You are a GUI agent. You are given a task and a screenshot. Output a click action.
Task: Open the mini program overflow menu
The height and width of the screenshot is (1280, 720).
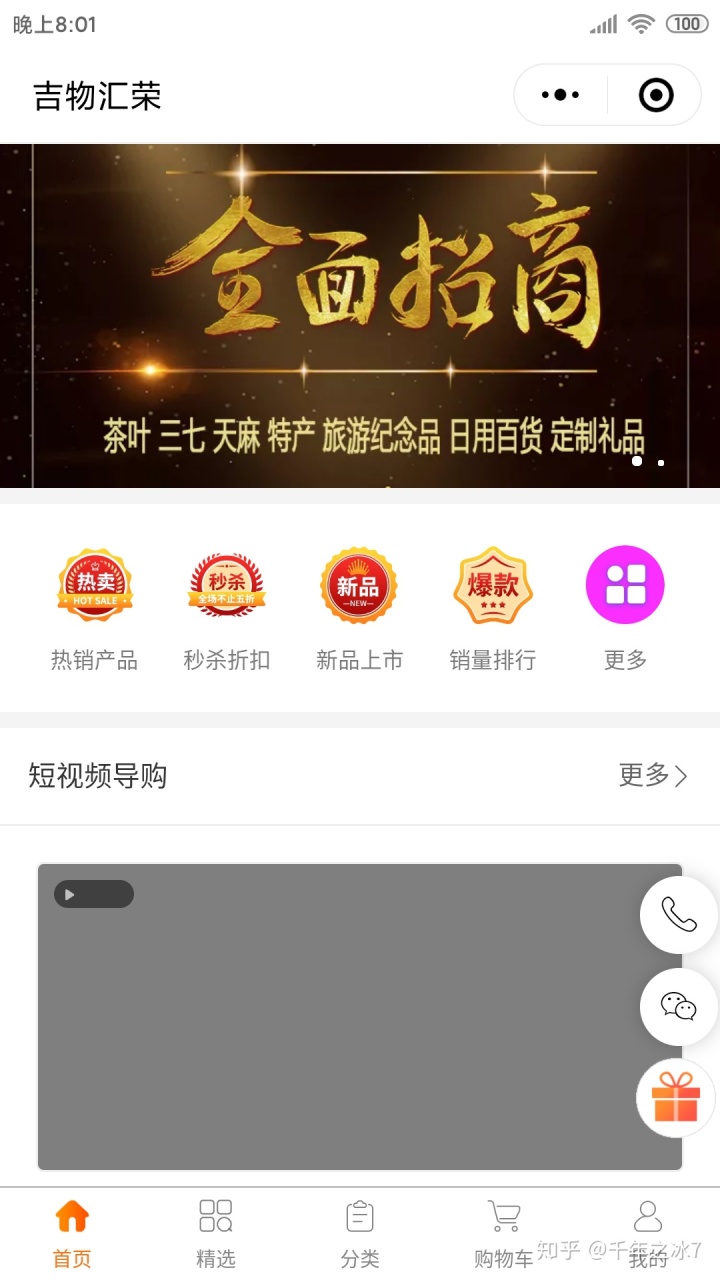560,95
